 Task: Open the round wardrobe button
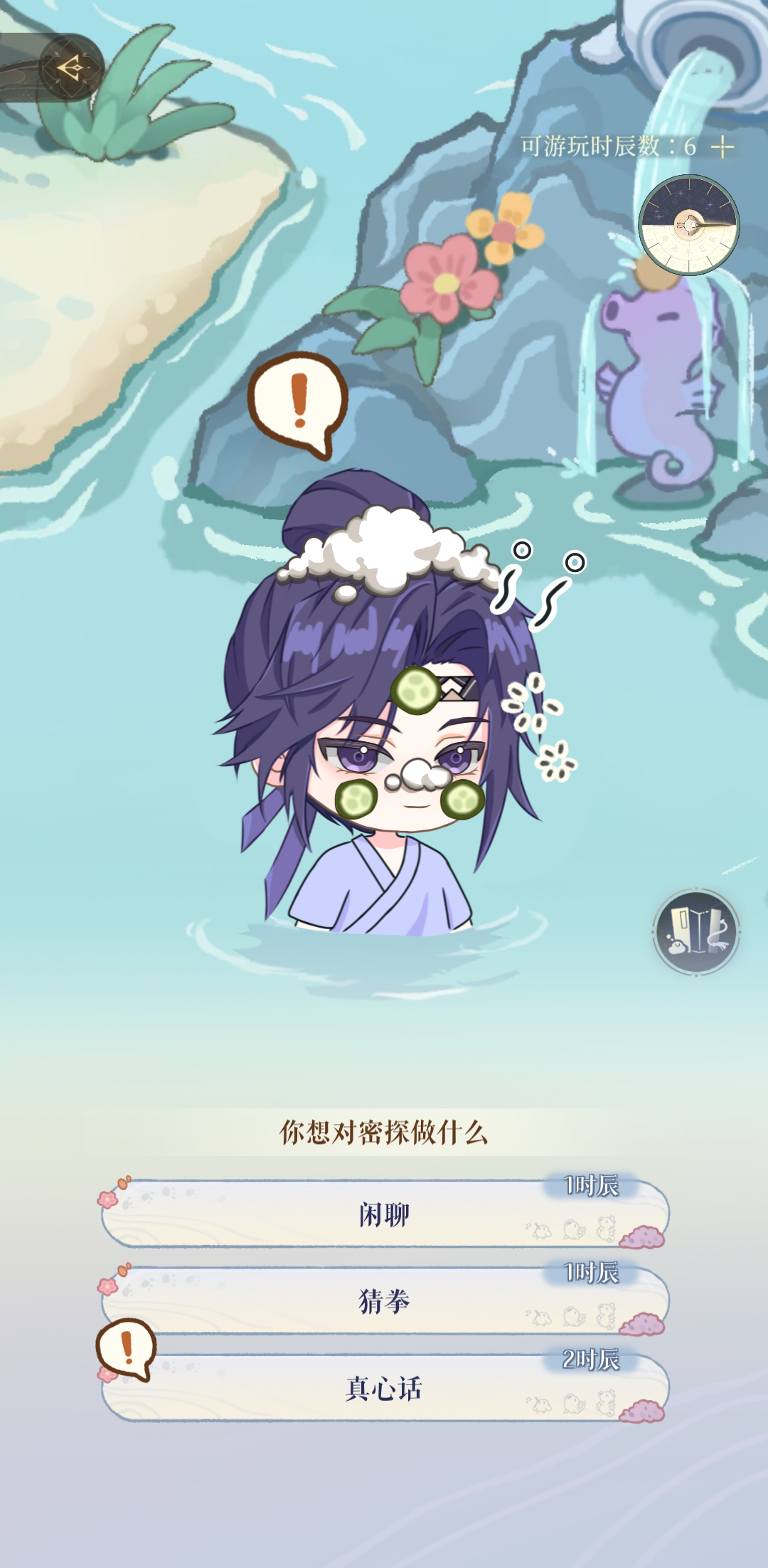[696, 931]
